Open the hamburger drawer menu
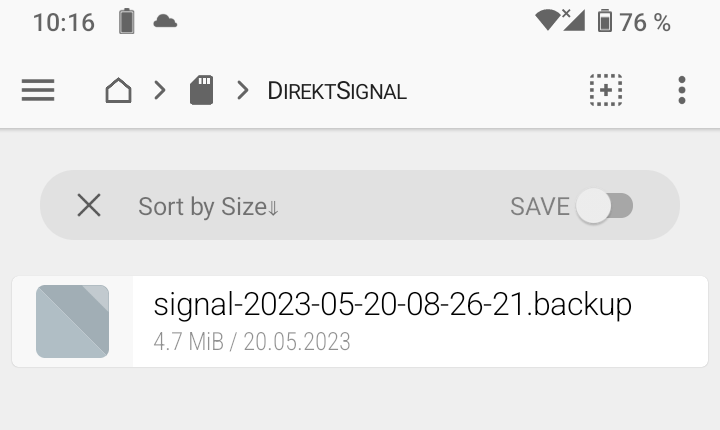 (x=38, y=90)
